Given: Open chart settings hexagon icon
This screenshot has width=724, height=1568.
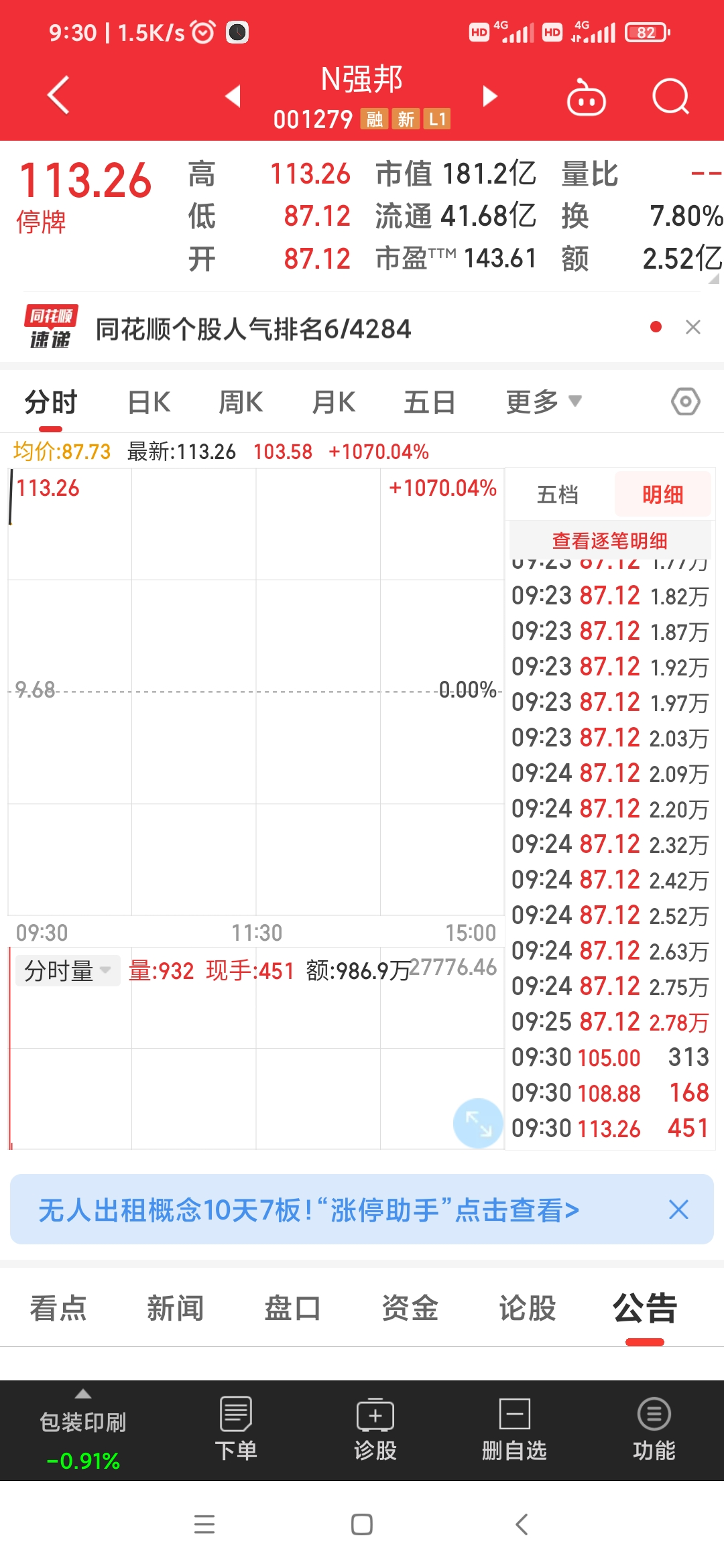Looking at the screenshot, I should click(685, 402).
